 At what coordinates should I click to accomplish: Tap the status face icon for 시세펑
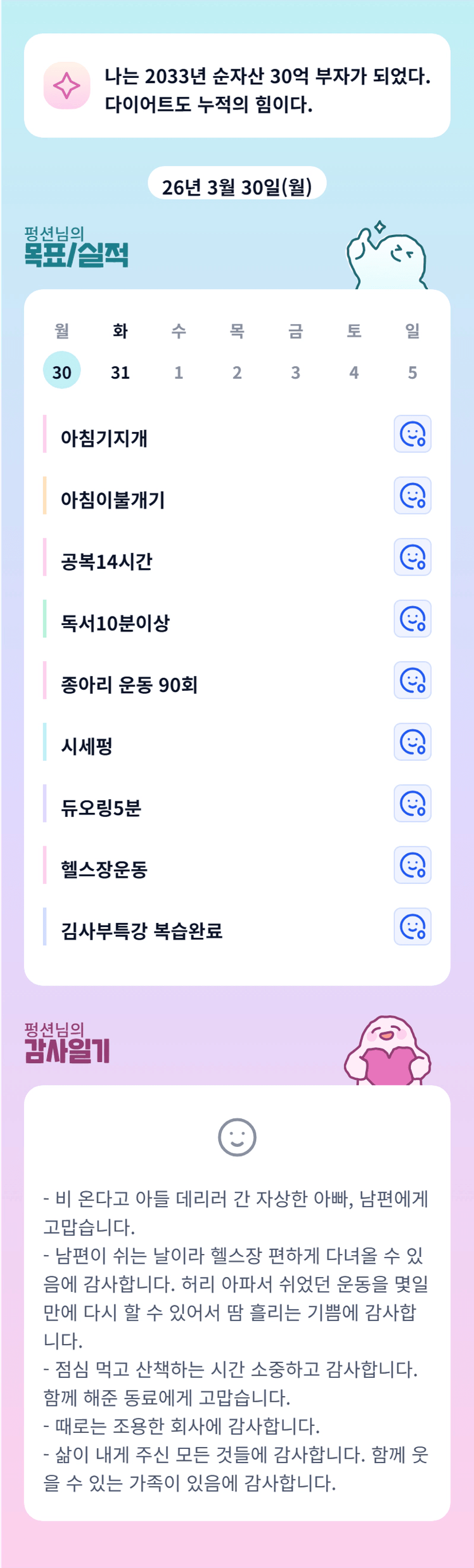[x=413, y=741]
